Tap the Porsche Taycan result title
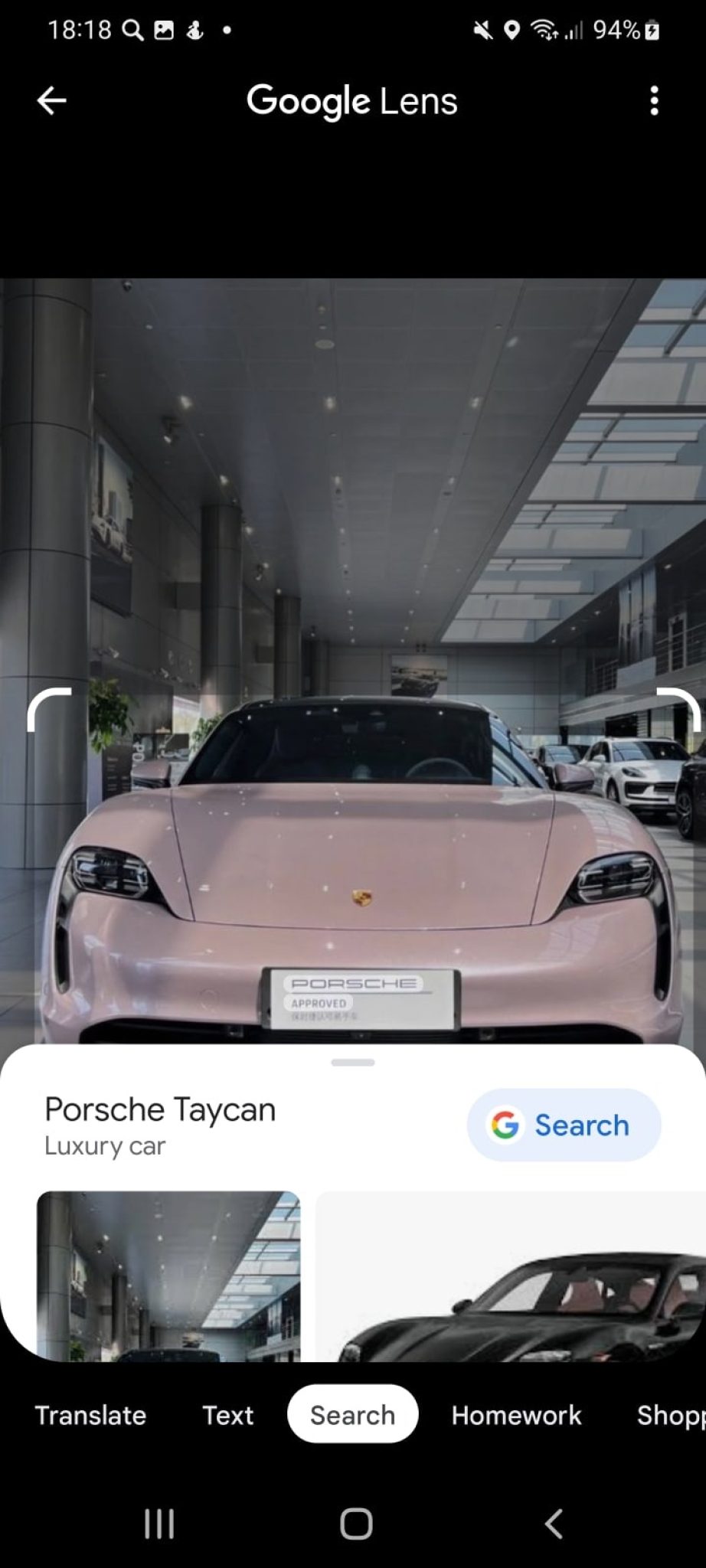This screenshot has height=1568, width=706. click(159, 1109)
